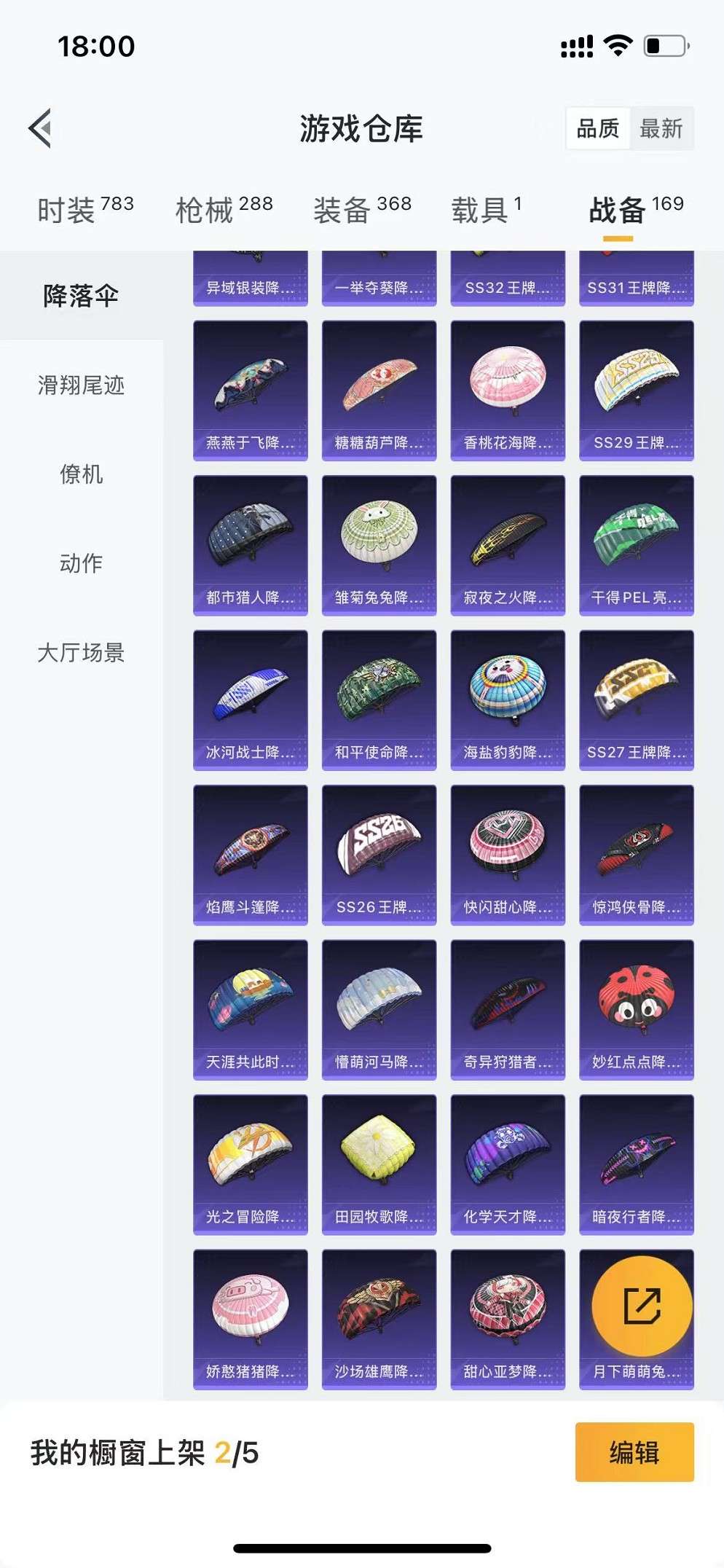Select the 滑翔尾迹 category

pos(81,385)
